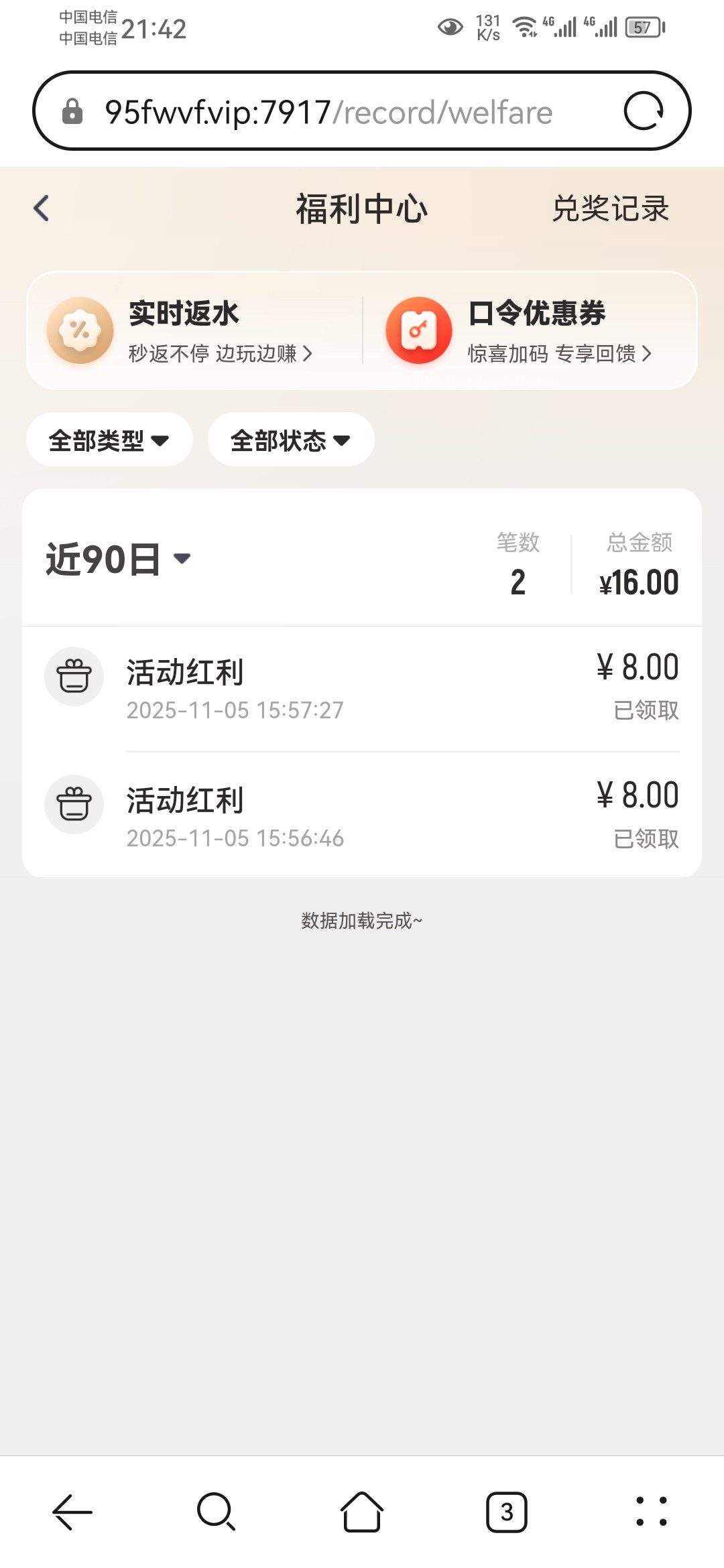Viewport: 724px width, 1568px height.
Task: Reload the page from the address bar
Action: coord(644,111)
